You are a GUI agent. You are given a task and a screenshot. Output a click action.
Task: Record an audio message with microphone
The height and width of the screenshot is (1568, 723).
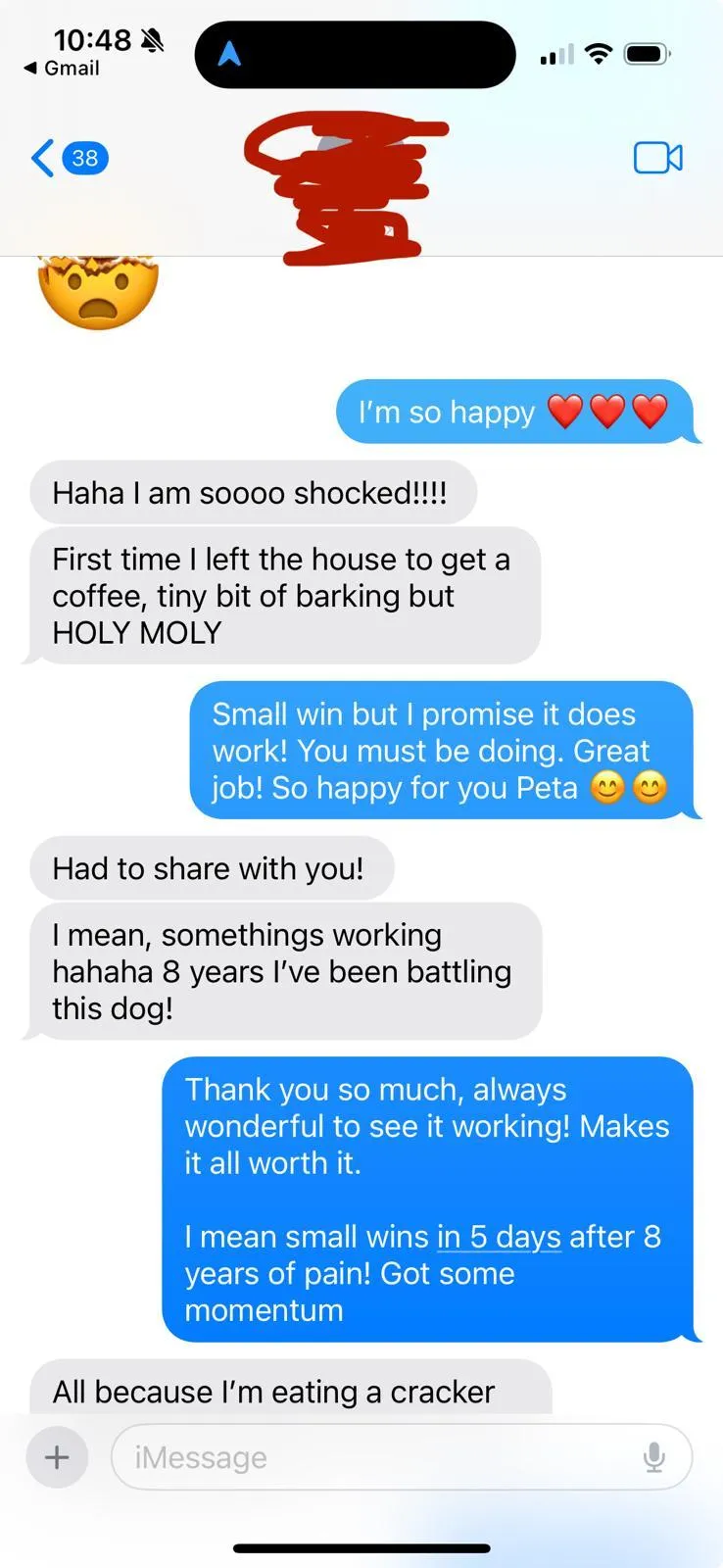point(654,1457)
